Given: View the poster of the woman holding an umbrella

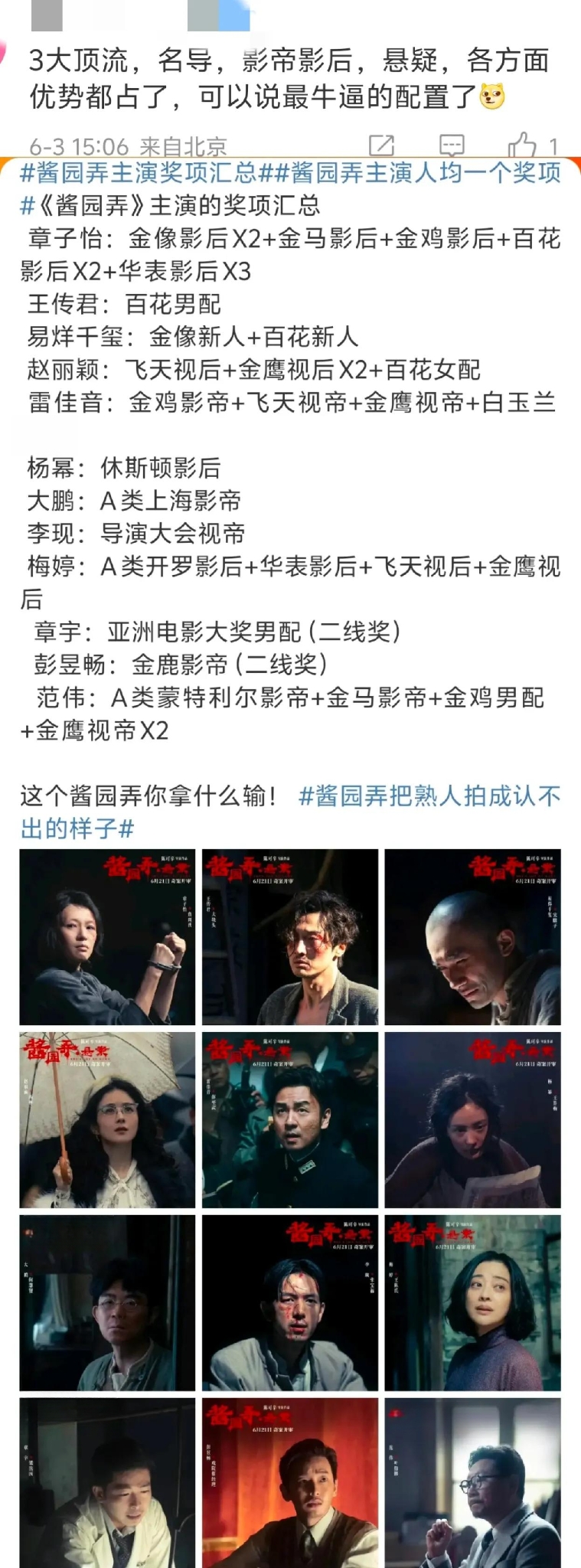Looking at the screenshot, I should click(x=107, y=1119).
